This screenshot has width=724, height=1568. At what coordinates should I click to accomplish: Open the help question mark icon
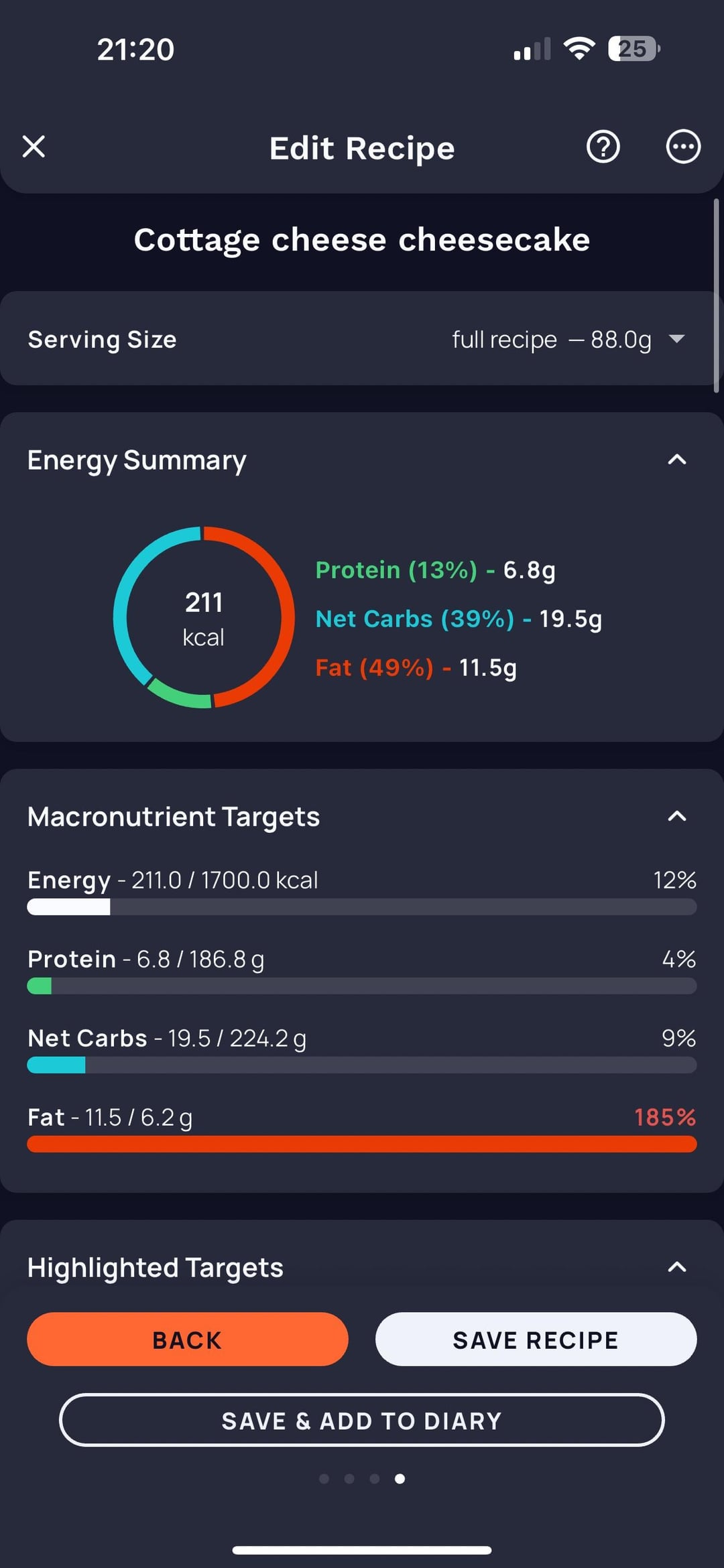click(603, 147)
